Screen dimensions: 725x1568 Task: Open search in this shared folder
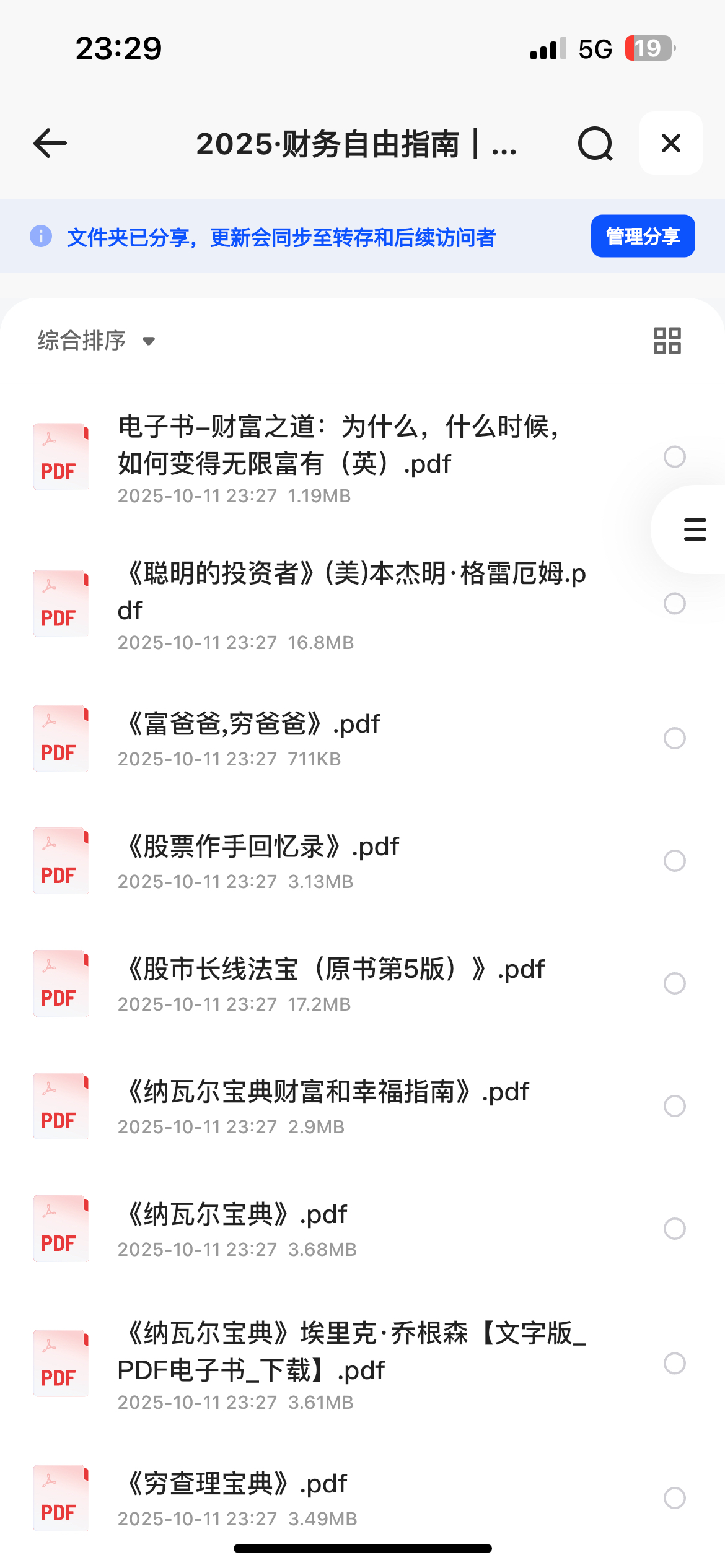click(x=595, y=144)
